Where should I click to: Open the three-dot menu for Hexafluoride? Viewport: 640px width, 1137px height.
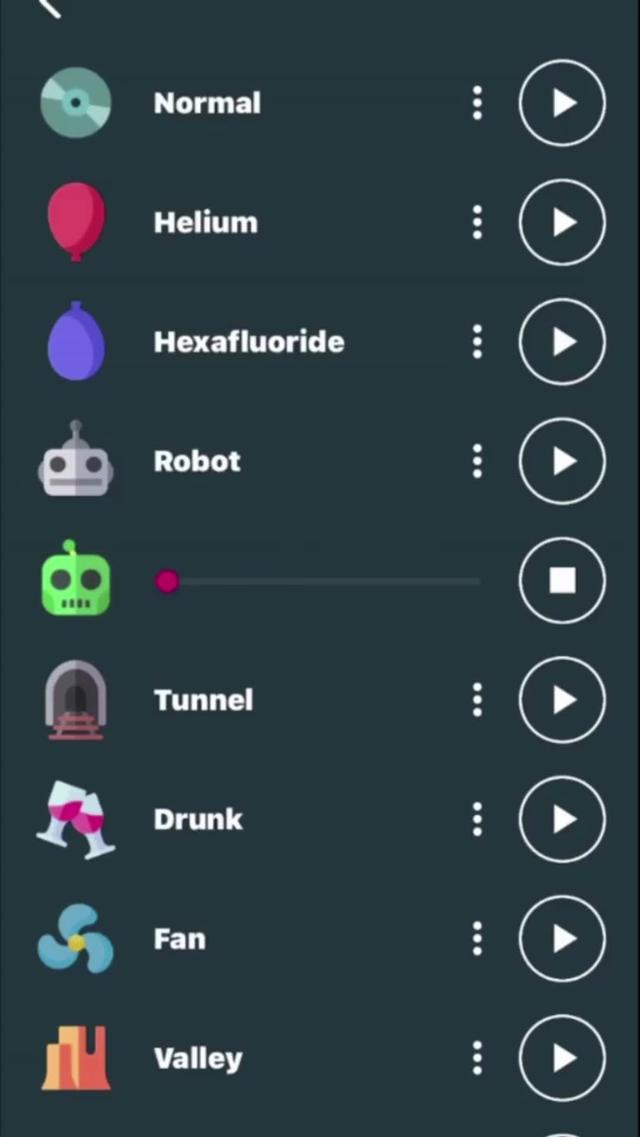[477, 342]
